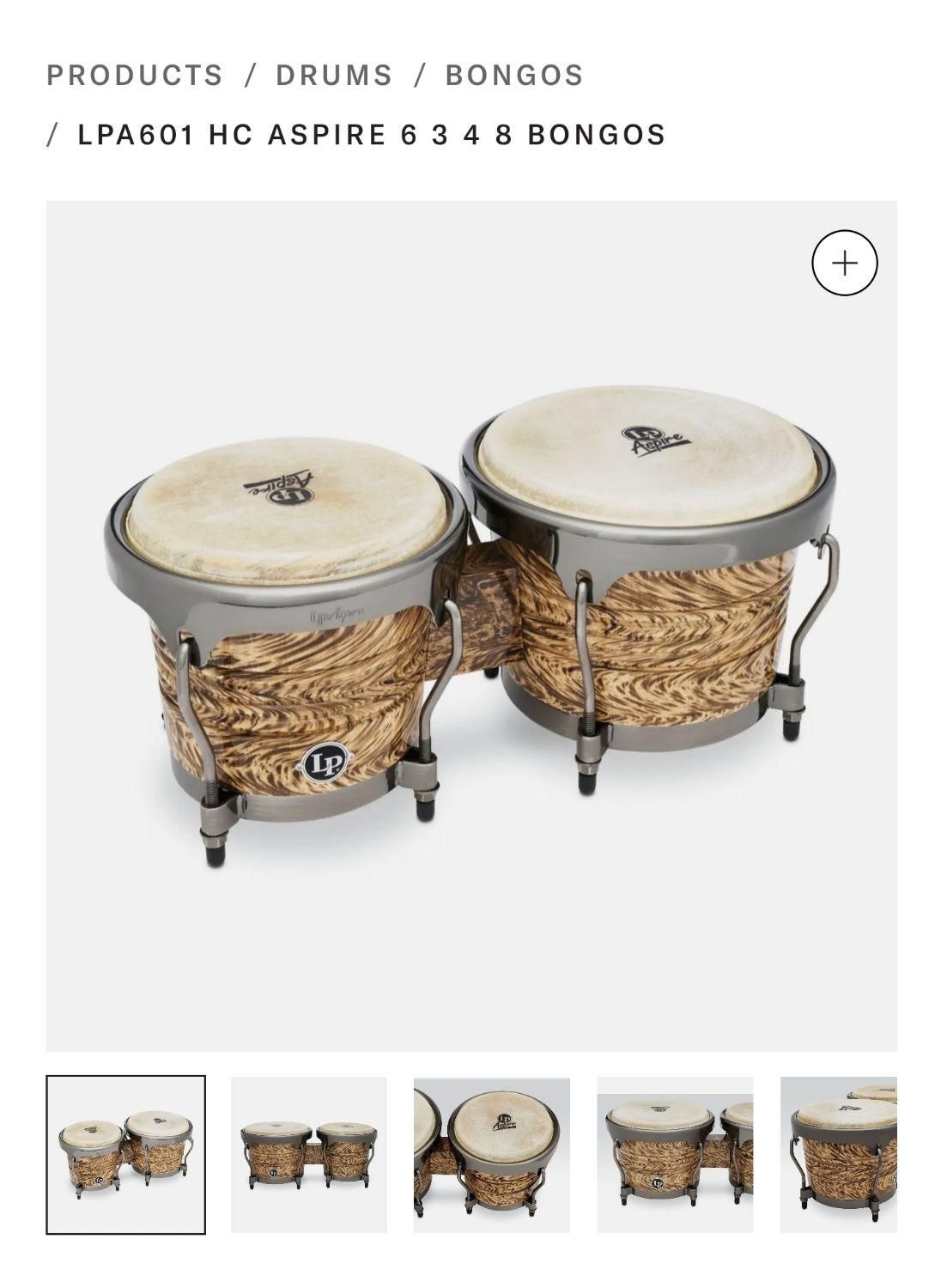Select the first angled bongos thumbnail

coord(125,1154)
